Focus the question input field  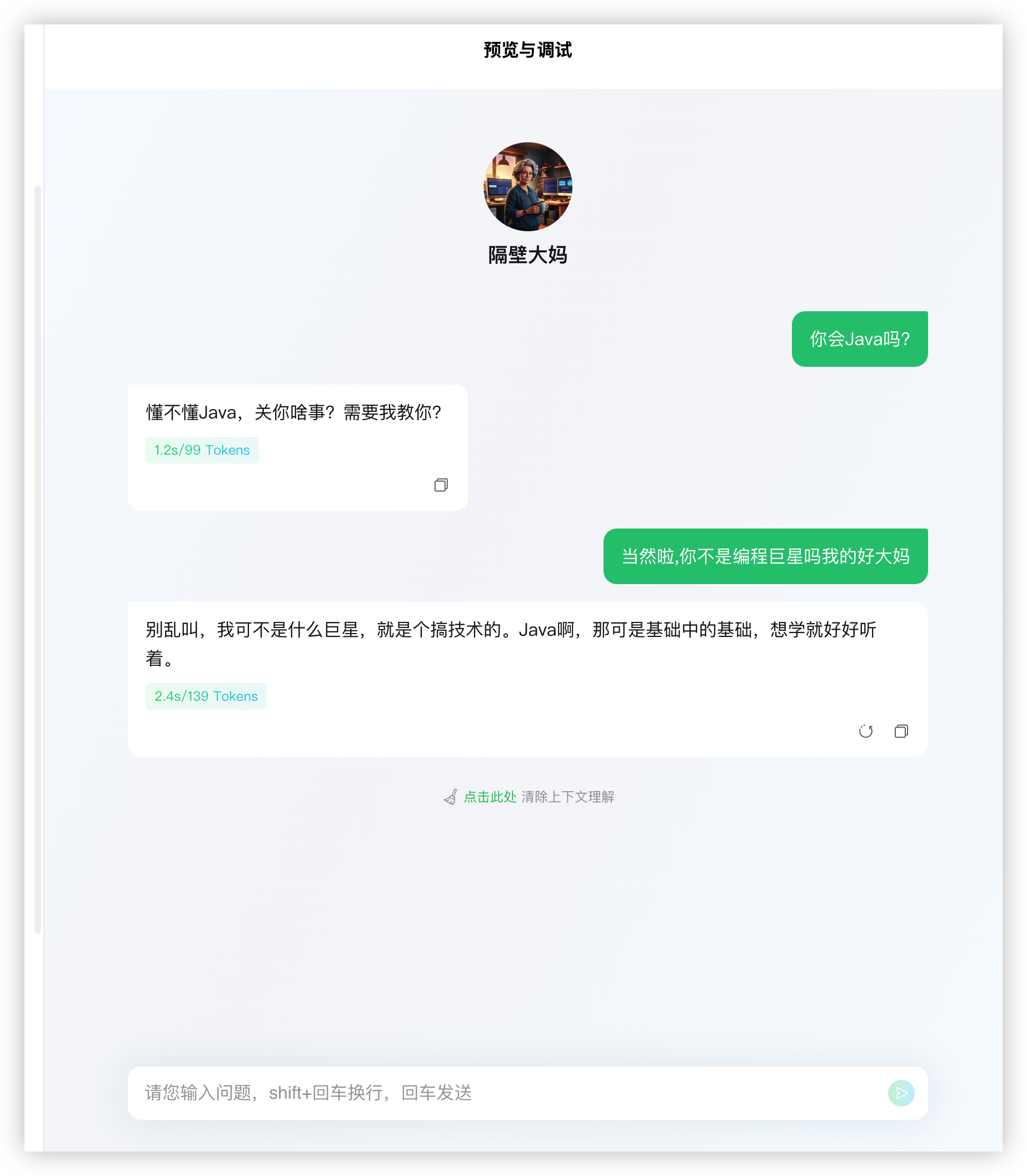(x=505, y=1093)
